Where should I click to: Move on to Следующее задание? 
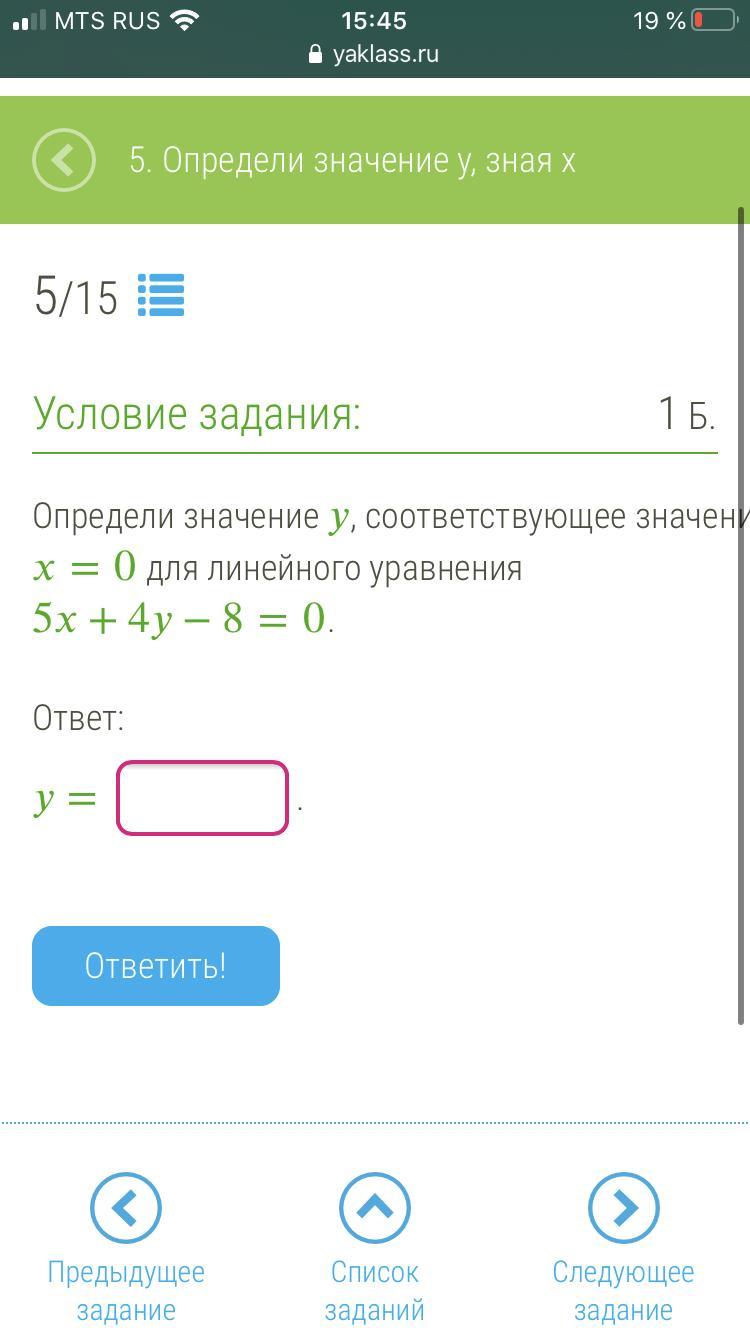click(x=623, y=1208)
